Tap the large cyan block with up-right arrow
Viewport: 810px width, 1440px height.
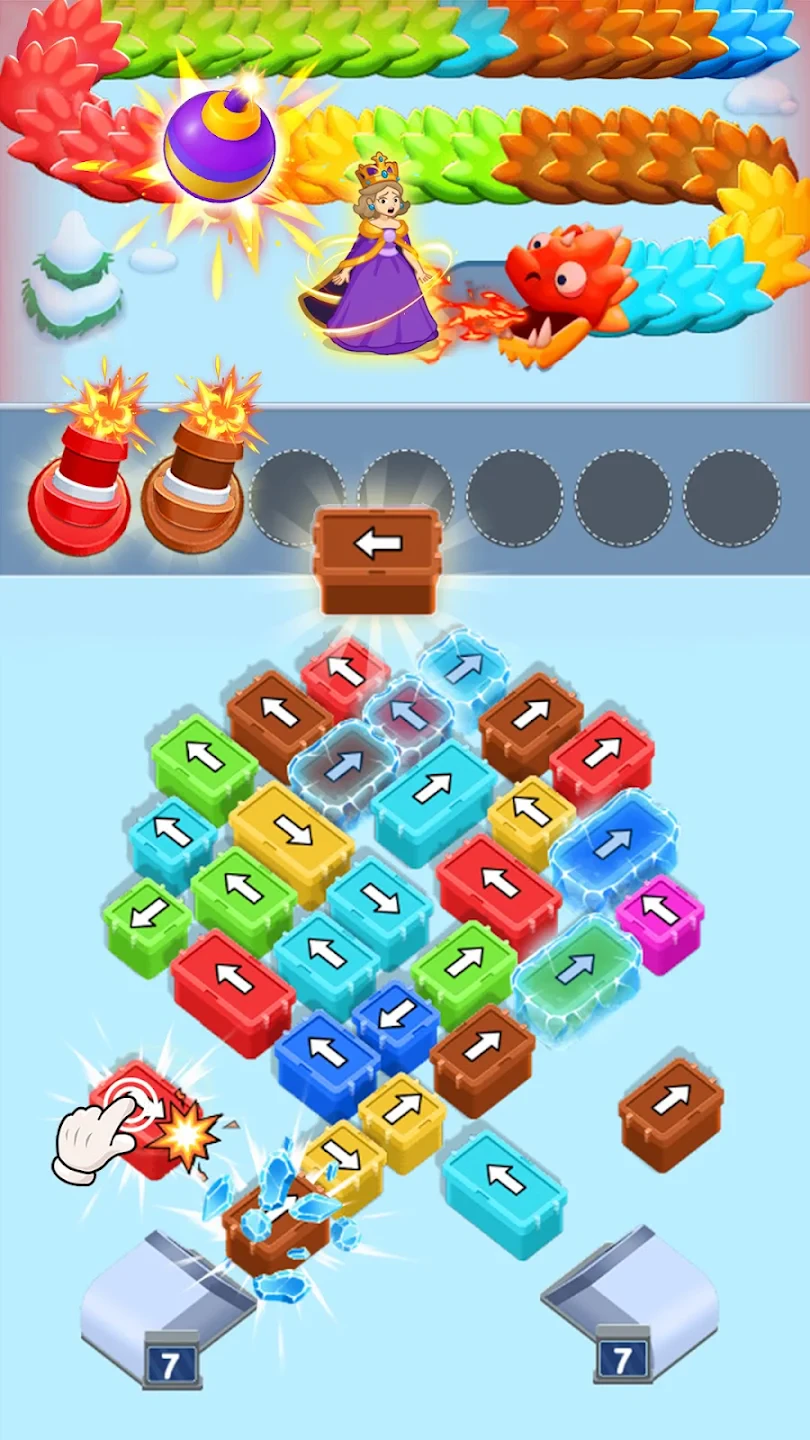(434, 790)
